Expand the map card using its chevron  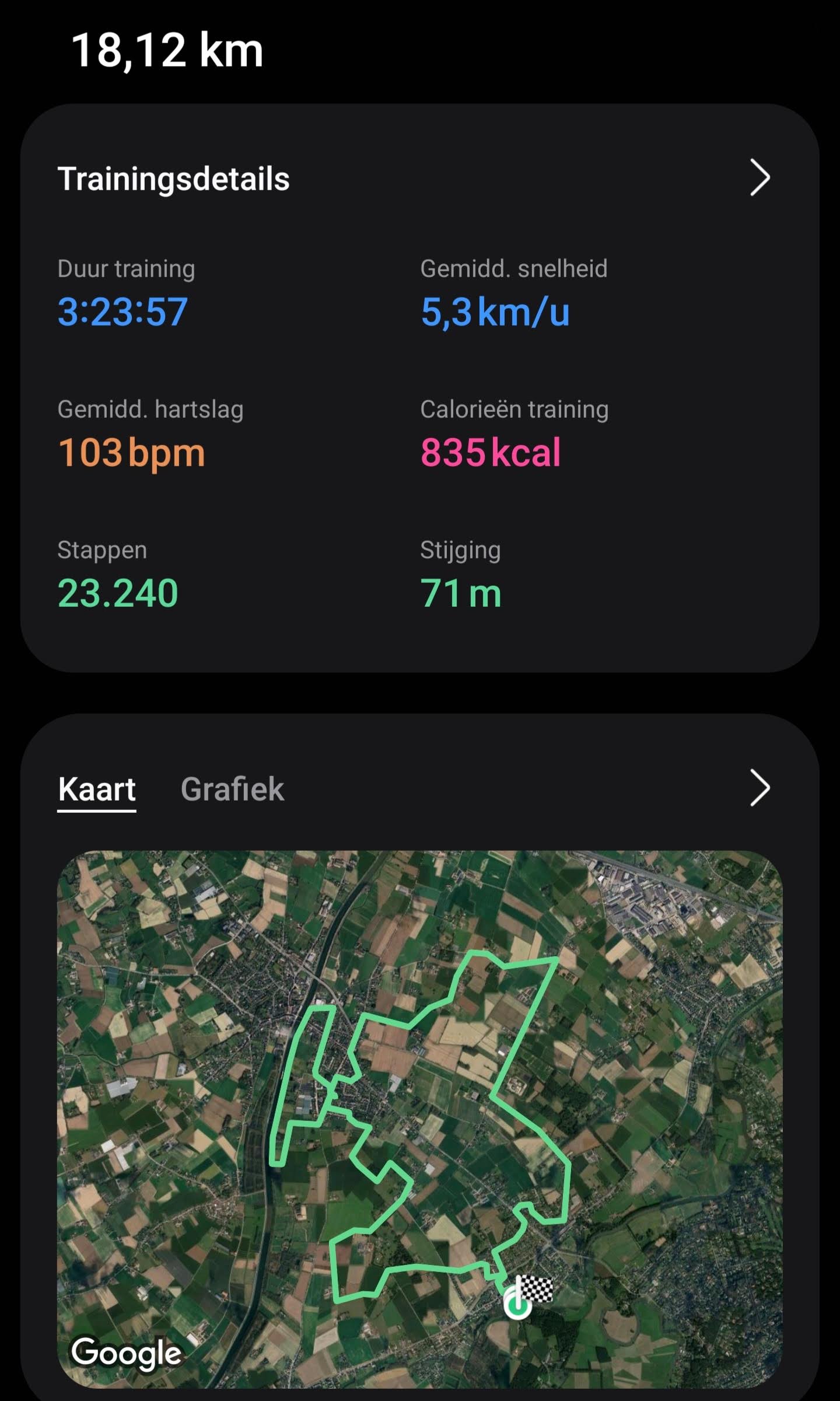tap(759, 788)
